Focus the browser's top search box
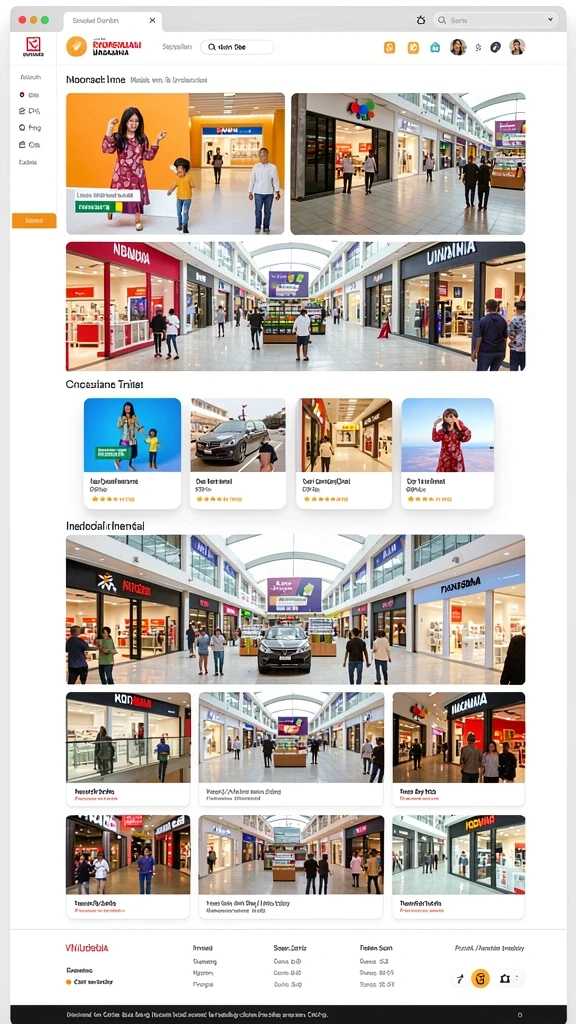The height and width of the screenshot is (1024, 576). click(x=496, y=20)
